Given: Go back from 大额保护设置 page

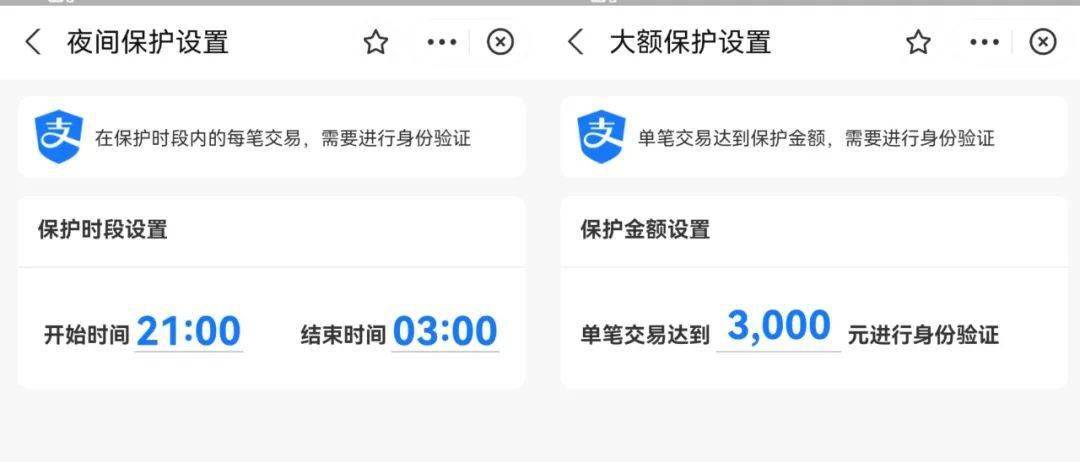Looking at the screenshot, I should (x=576, y=42).
